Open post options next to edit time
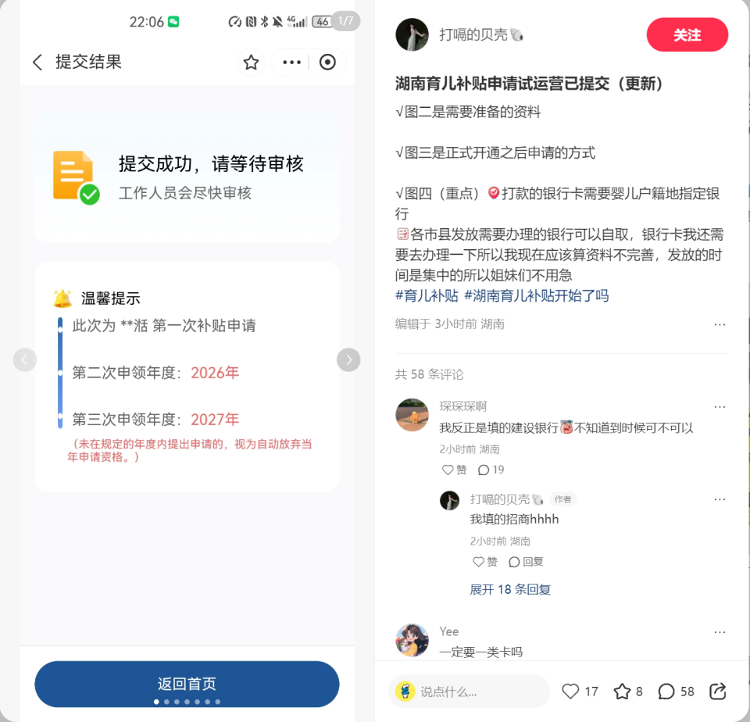The width and height of the screenshot is (750, 722). coord(720,324)
